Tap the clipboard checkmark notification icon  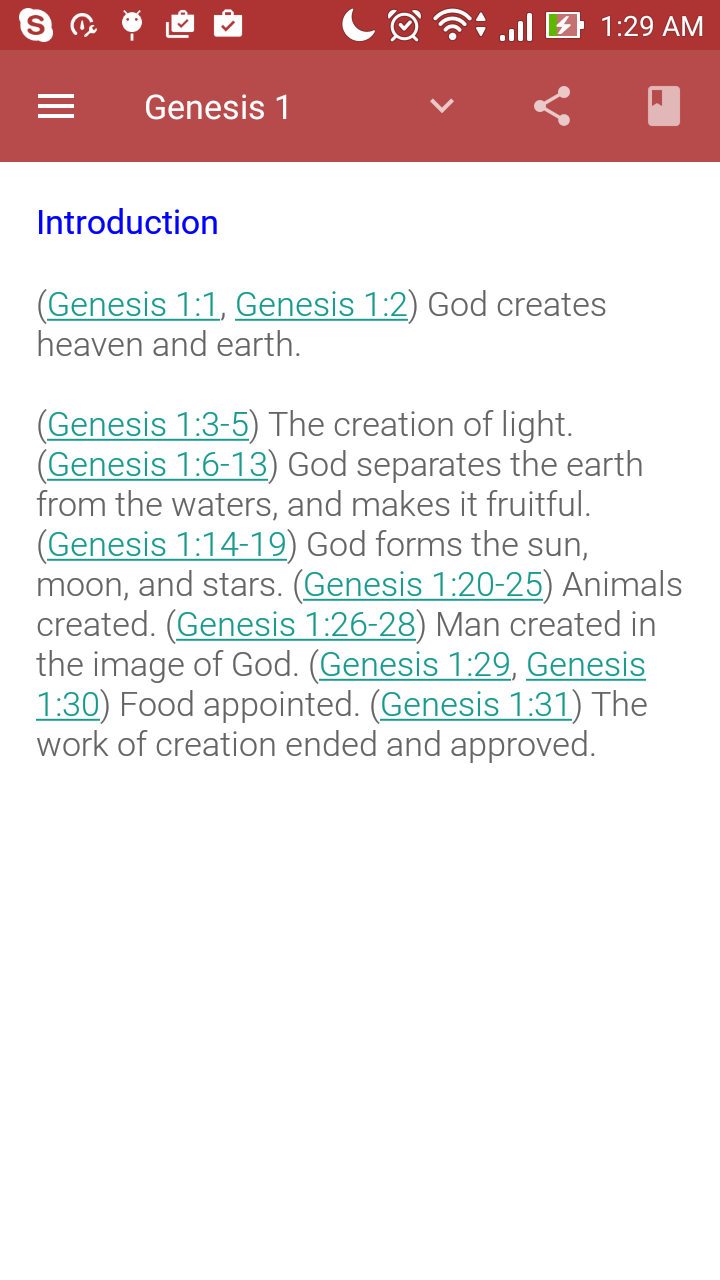coord(228,24)
